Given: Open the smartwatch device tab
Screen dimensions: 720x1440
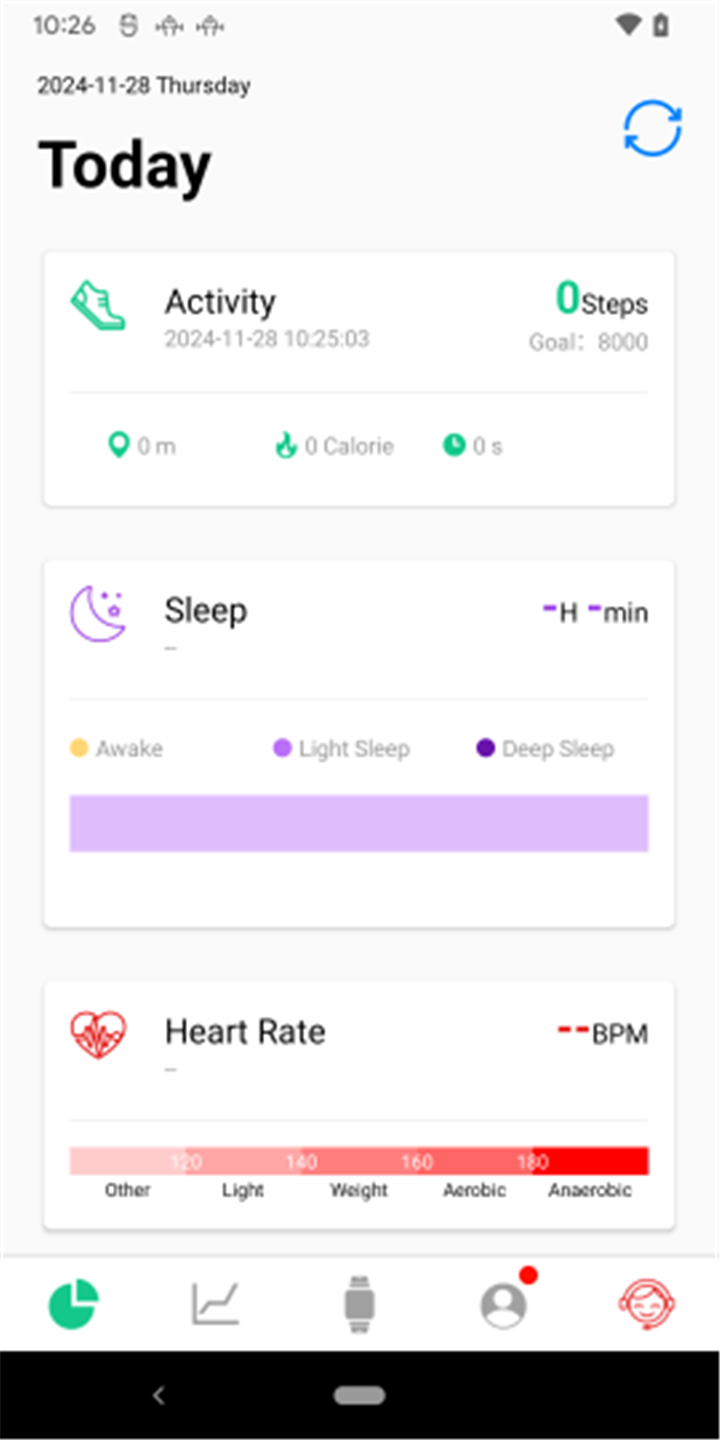Looking at the screenshot, I should pos(359,1304).
